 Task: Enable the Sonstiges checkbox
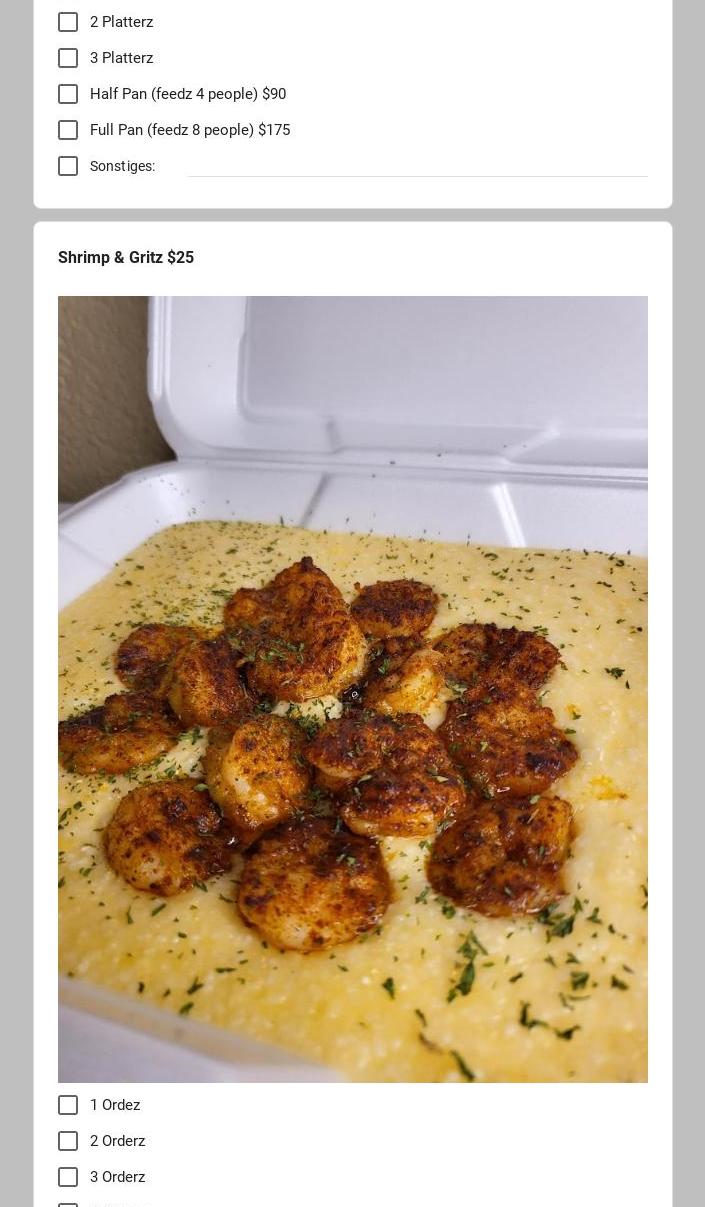pos(68,166)
